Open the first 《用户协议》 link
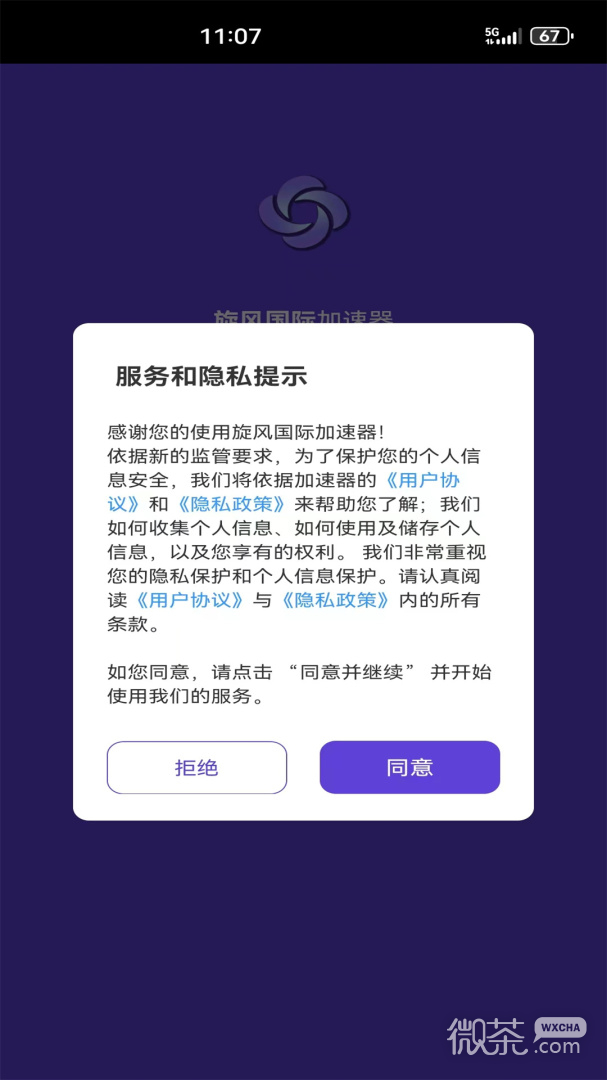Screen dimensions: 607x1080 [x=422, y=480]
